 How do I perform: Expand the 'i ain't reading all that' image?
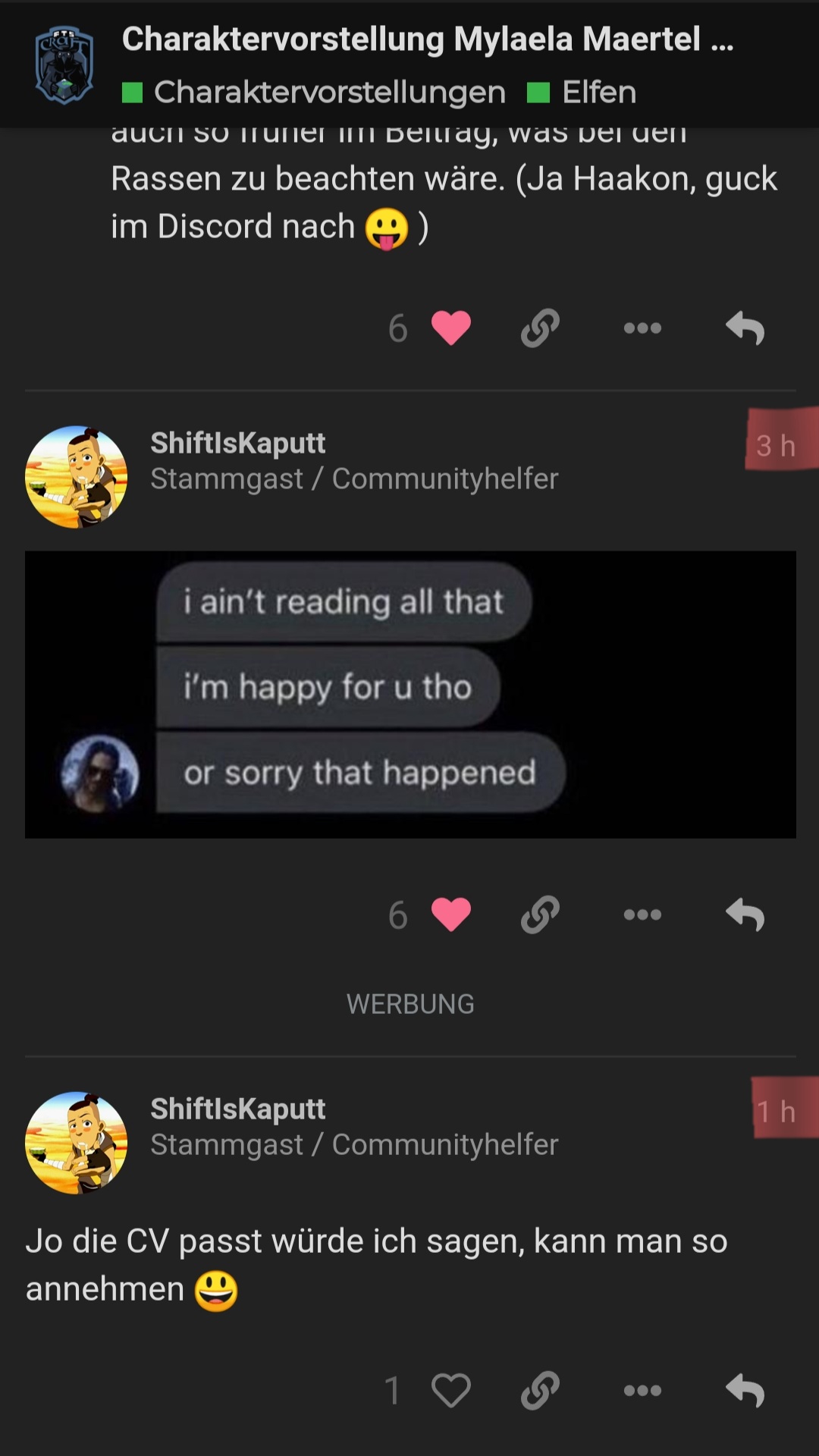coord(410,694)
